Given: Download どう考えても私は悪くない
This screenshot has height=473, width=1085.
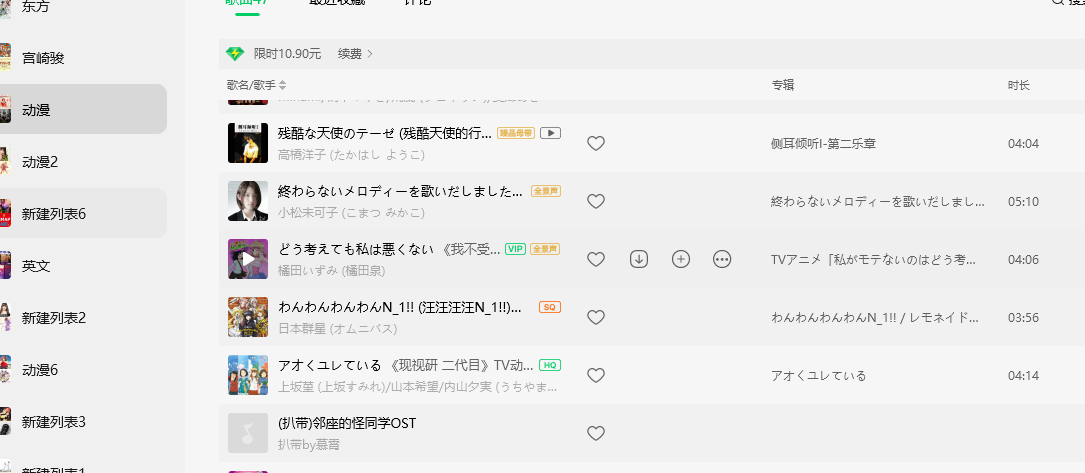Looking at the screenshot, I should point(639,259).
